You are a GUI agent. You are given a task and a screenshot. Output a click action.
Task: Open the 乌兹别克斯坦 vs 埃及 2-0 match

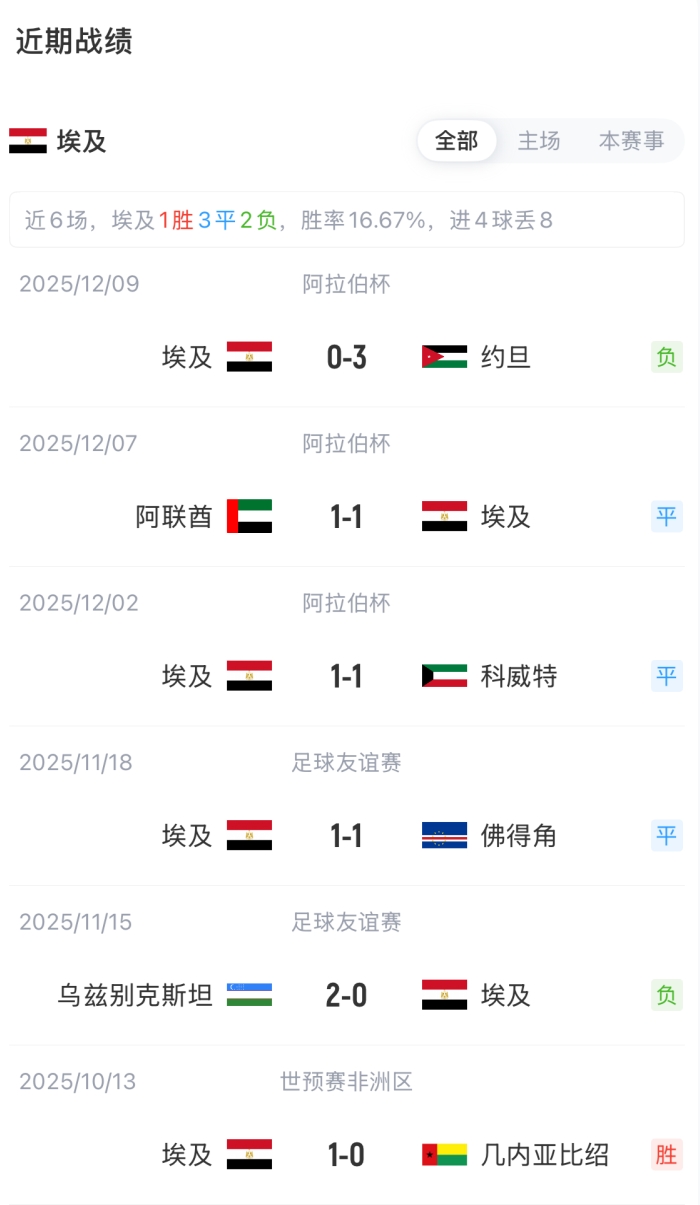pos(347,996)
